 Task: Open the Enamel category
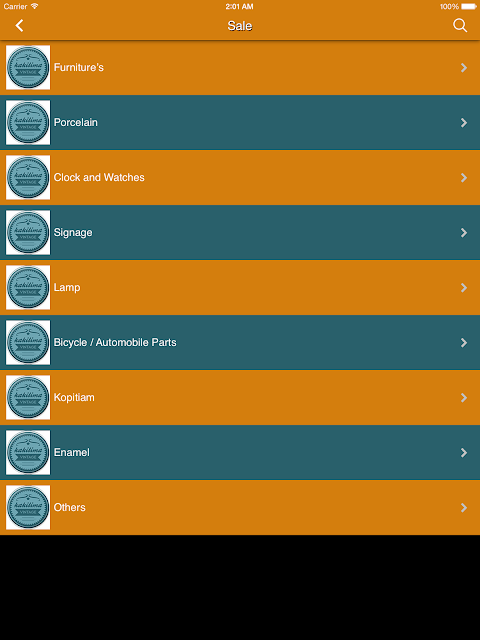point(240,453)
